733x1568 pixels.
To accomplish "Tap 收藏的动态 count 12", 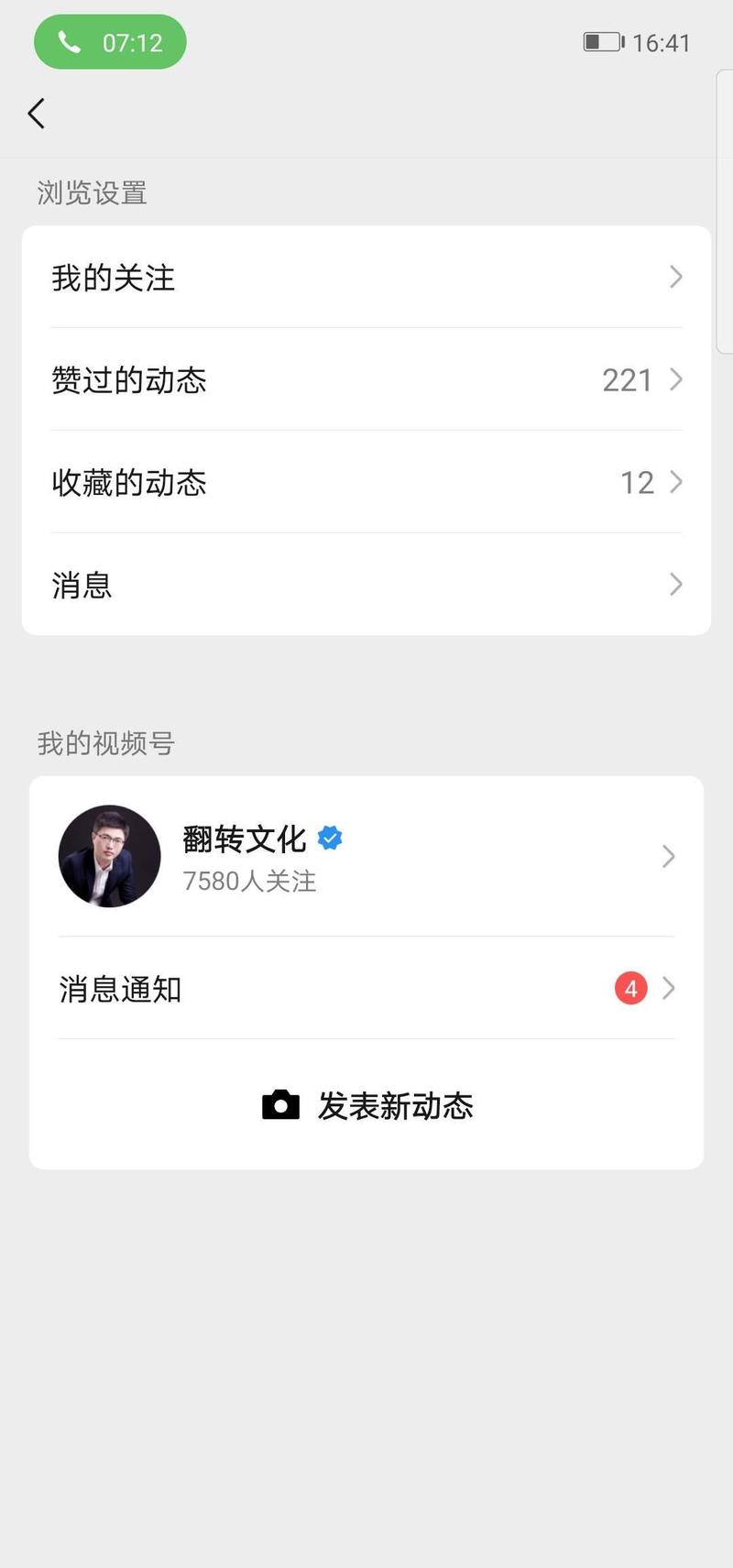I will [636, 482].
